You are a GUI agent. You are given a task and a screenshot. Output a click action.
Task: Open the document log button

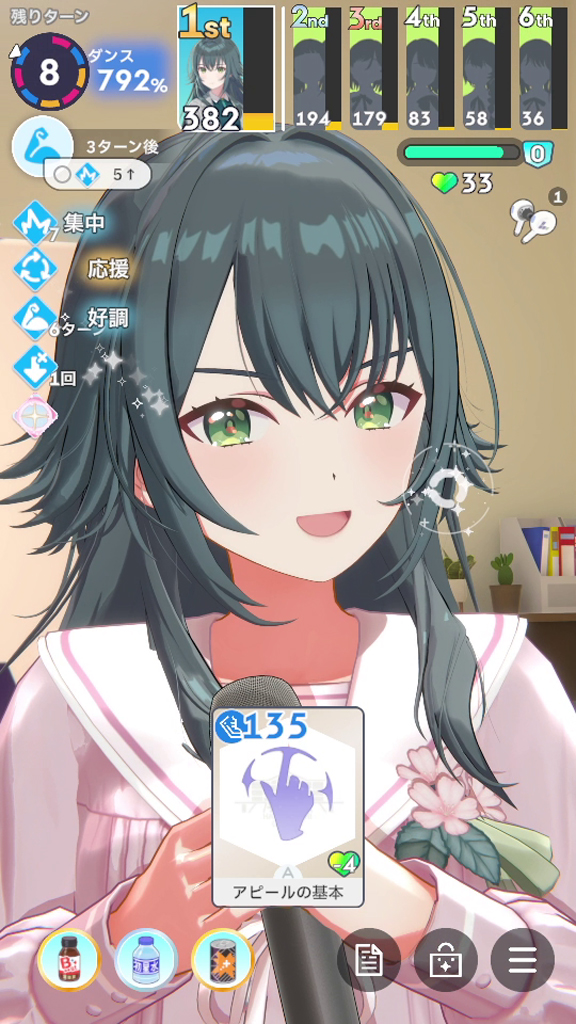pyautogui.click(x=368, y=960)
